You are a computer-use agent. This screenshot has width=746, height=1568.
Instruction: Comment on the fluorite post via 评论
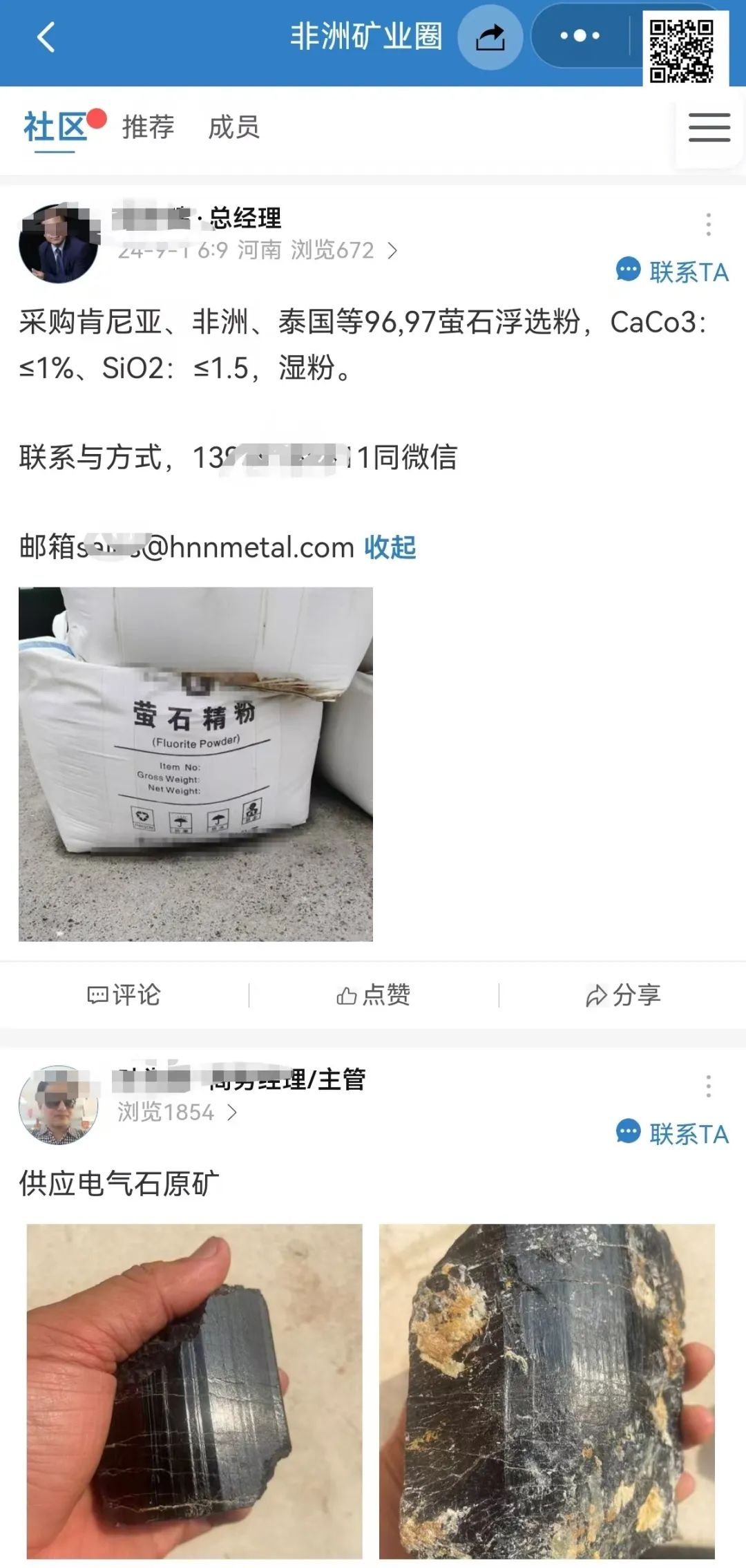tap(124, 995)
